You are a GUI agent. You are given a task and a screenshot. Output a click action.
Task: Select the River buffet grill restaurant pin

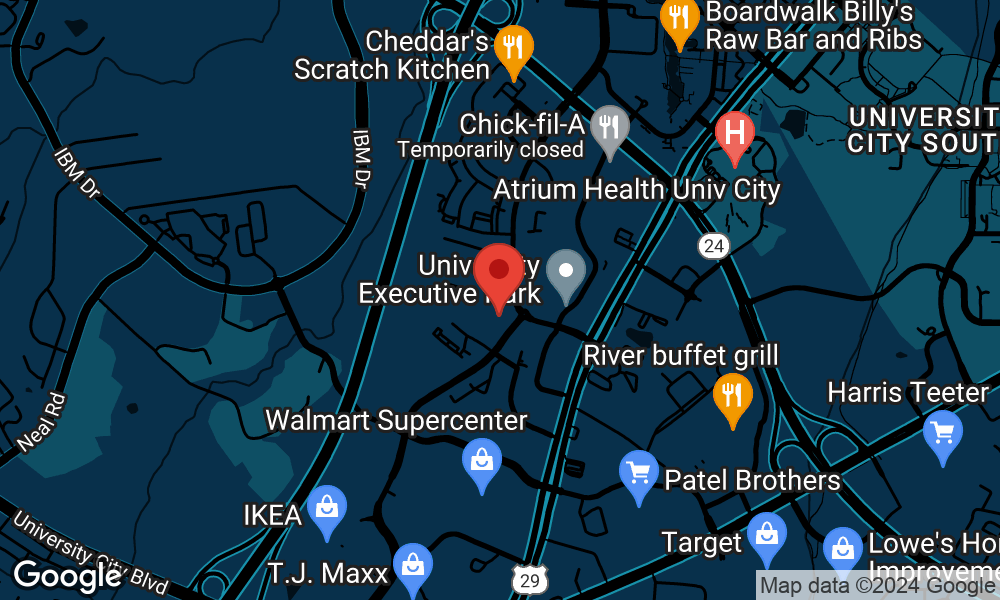(733, 394)
